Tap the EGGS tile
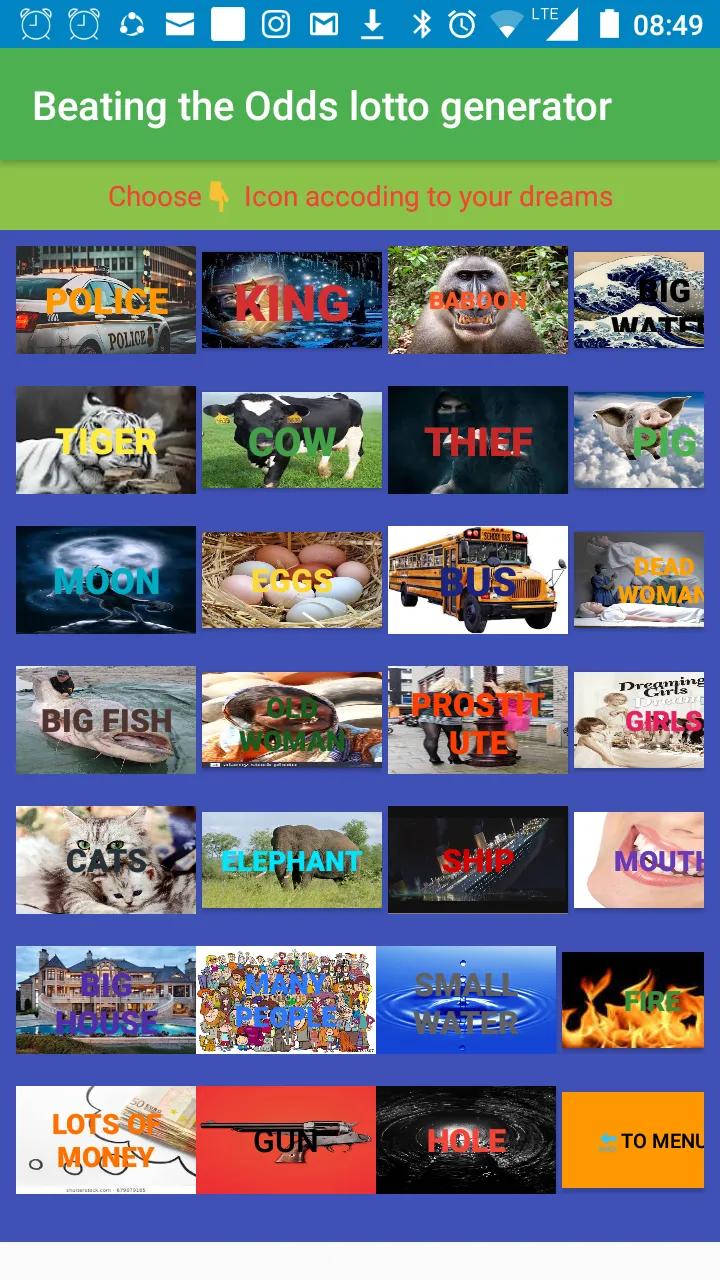720x1280 pixels. (x=292, y=580)
